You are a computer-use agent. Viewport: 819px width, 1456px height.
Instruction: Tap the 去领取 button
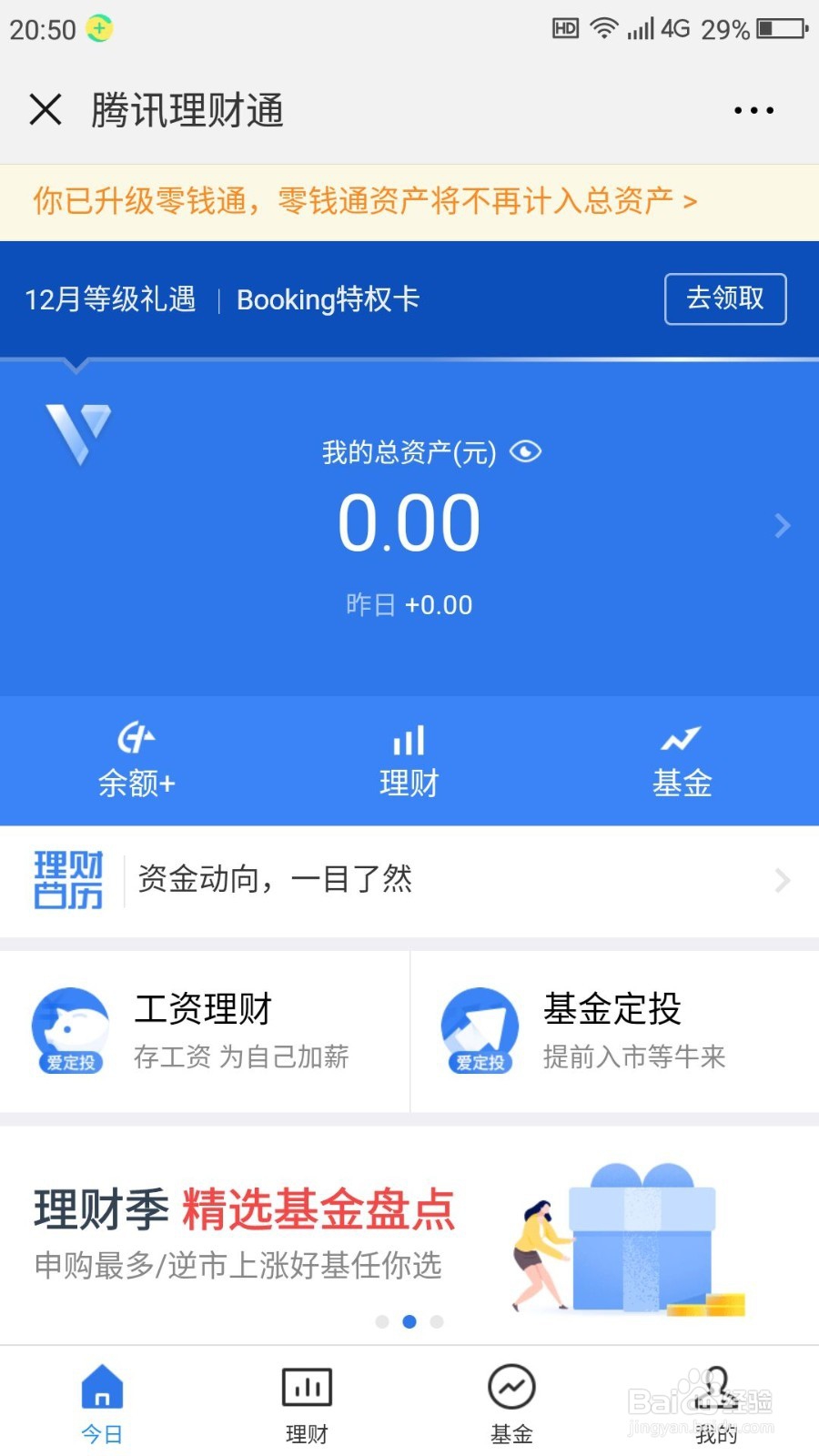(725, 299)
